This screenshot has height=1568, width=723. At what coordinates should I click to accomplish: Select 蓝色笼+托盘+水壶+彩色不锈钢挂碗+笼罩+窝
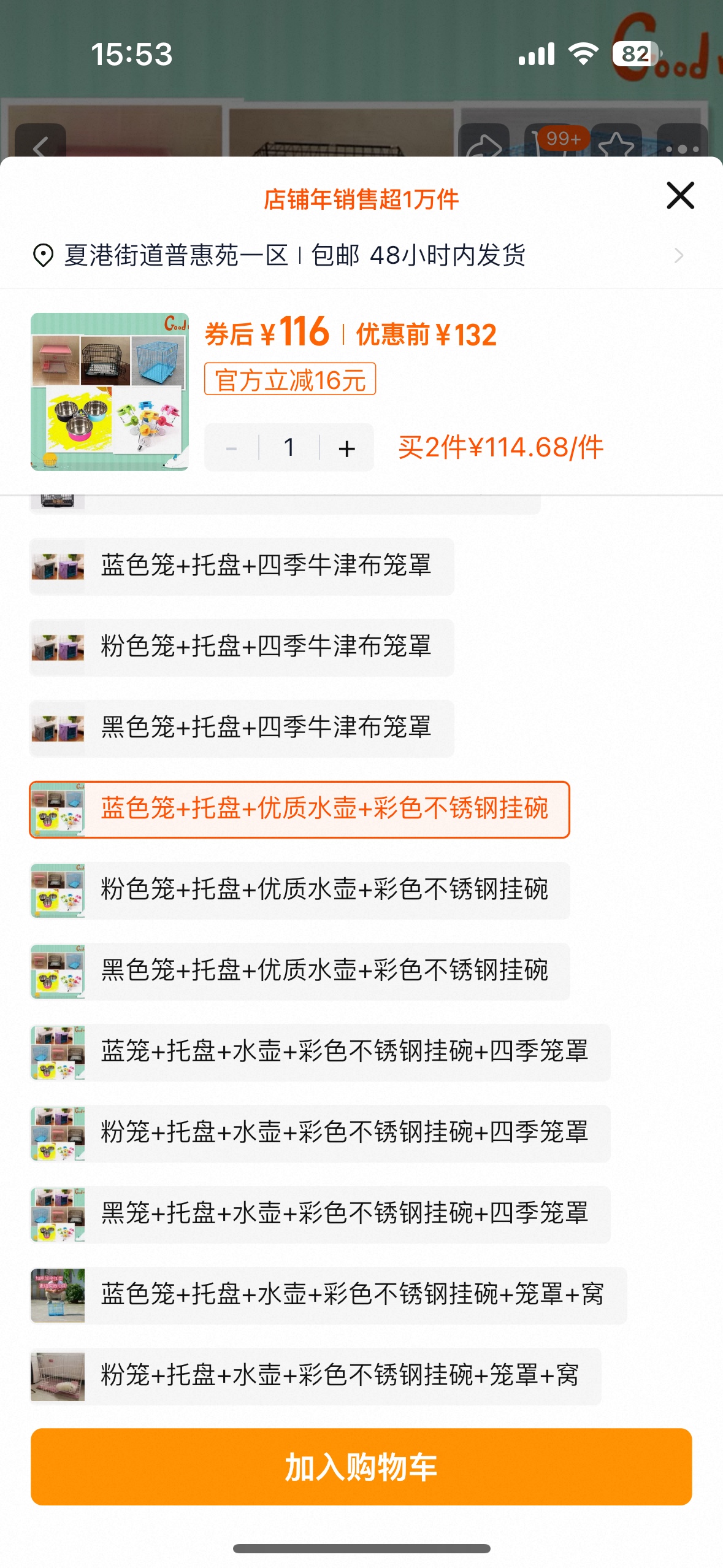328,1294
